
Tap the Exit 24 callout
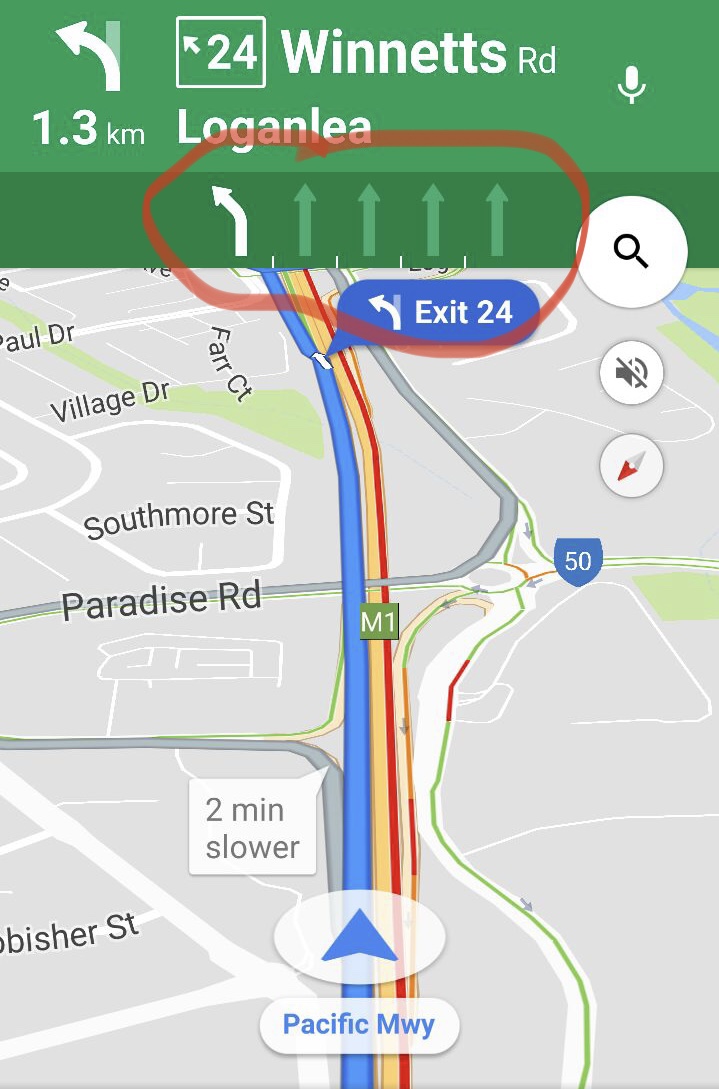coord(439,313)
